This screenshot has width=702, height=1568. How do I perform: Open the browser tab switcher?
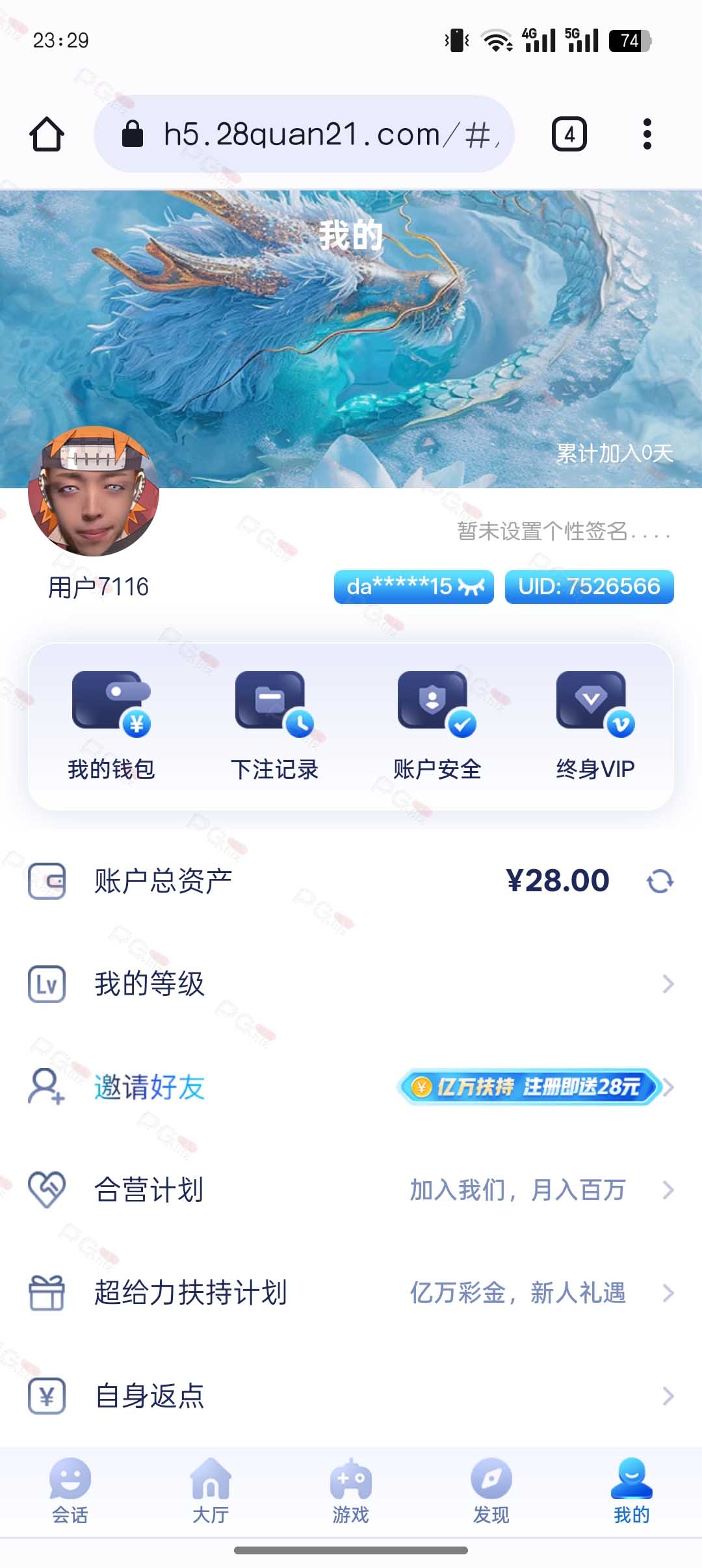coord(569,135)
